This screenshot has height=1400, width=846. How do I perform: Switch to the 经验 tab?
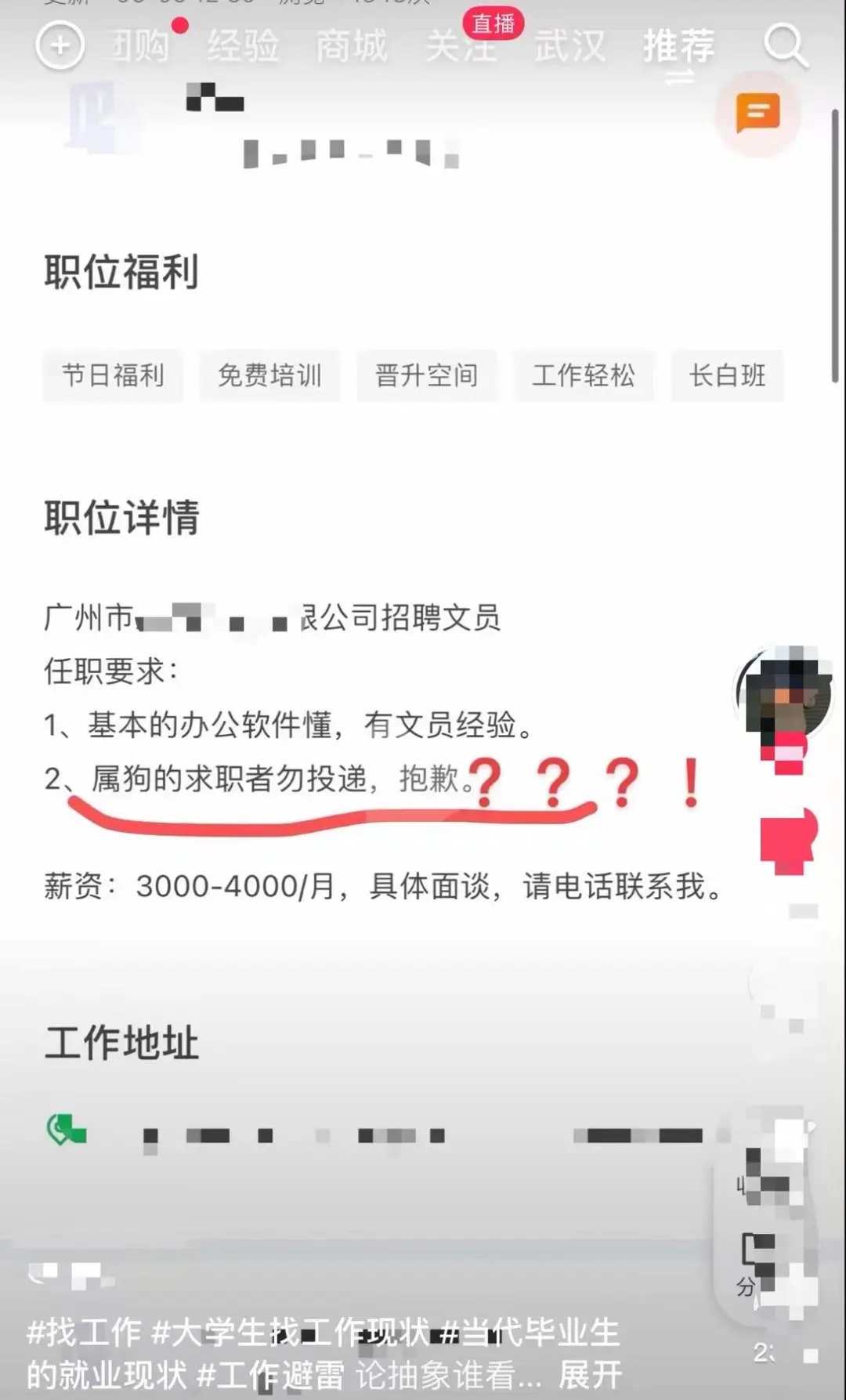243,46
